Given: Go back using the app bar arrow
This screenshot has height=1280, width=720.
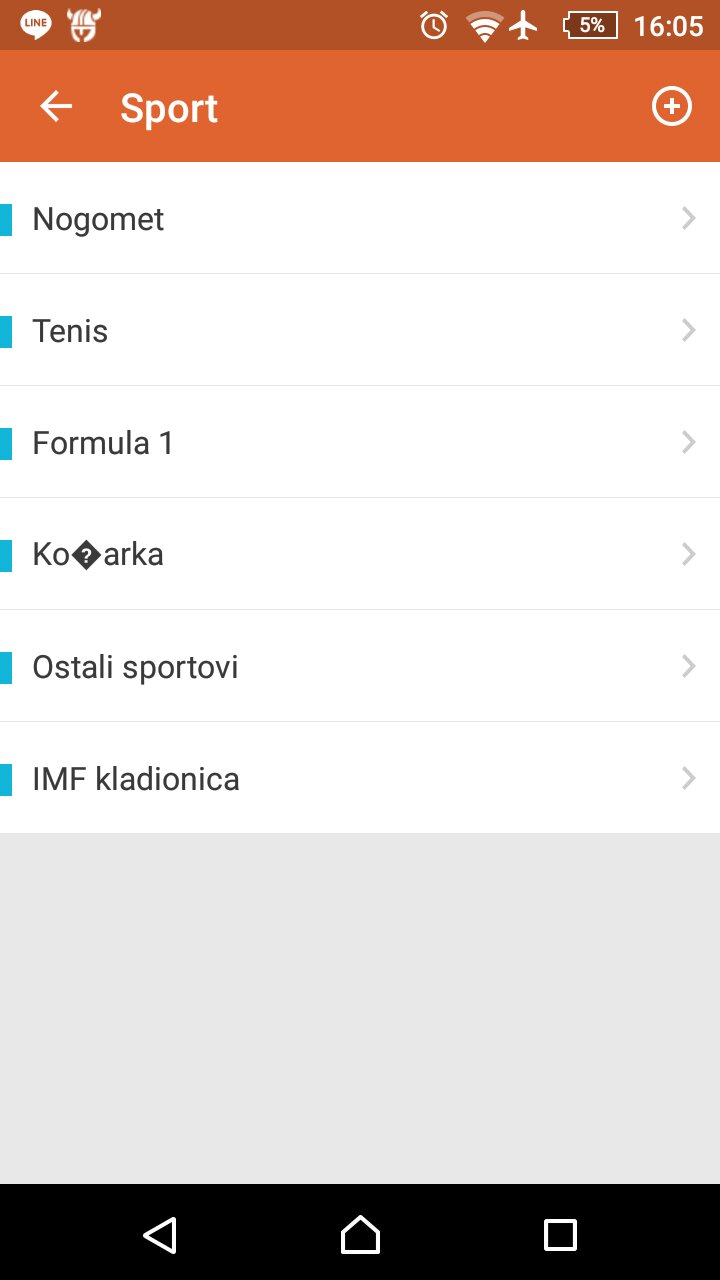Looking at the screenshot, I should tap(56, 107).
